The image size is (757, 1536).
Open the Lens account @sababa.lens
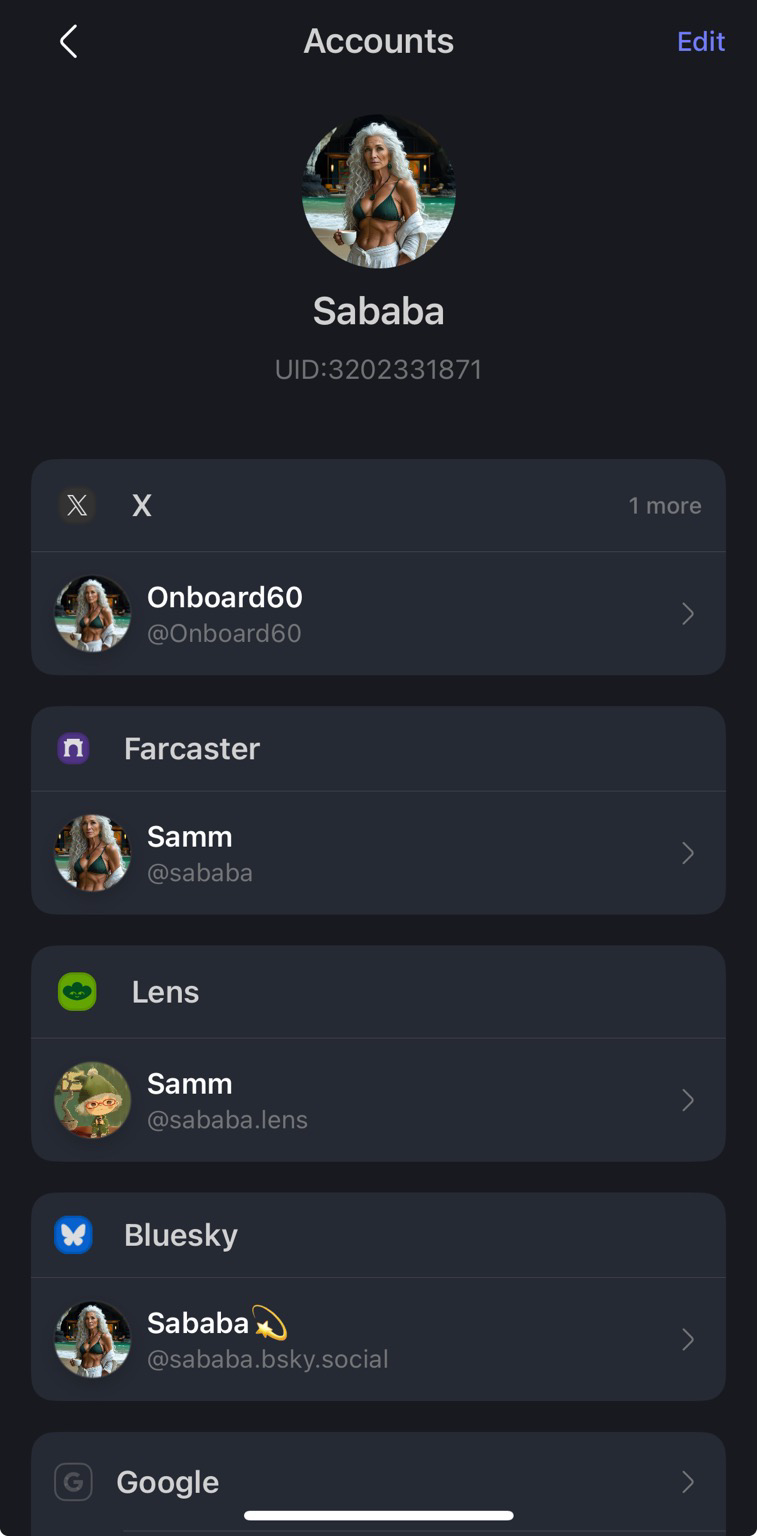[378, 1100]
